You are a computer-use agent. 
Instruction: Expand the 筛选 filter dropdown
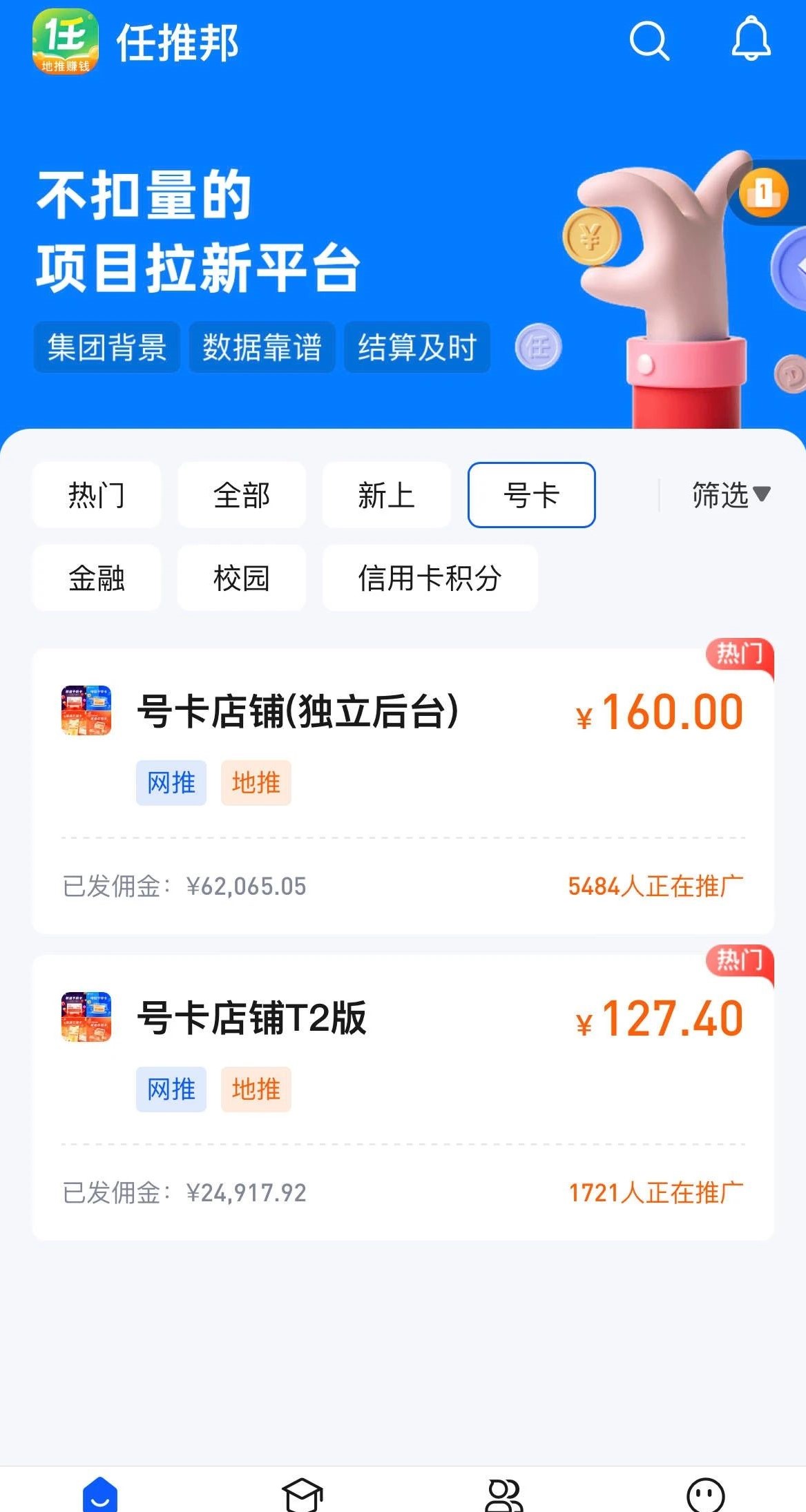click(731, 495)
